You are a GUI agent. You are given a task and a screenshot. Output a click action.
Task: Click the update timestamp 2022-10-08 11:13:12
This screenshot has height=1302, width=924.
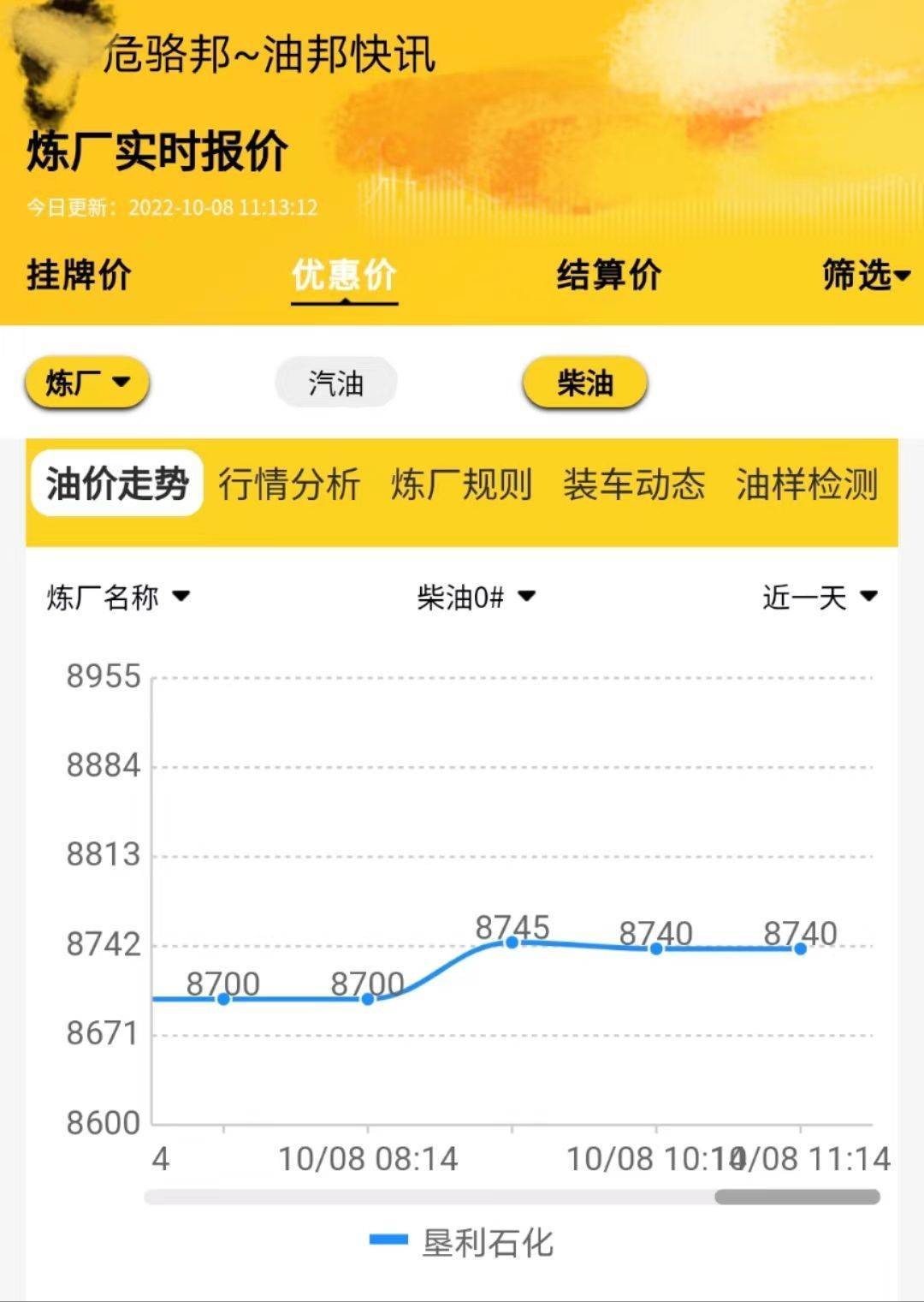[x=221, y=206]
